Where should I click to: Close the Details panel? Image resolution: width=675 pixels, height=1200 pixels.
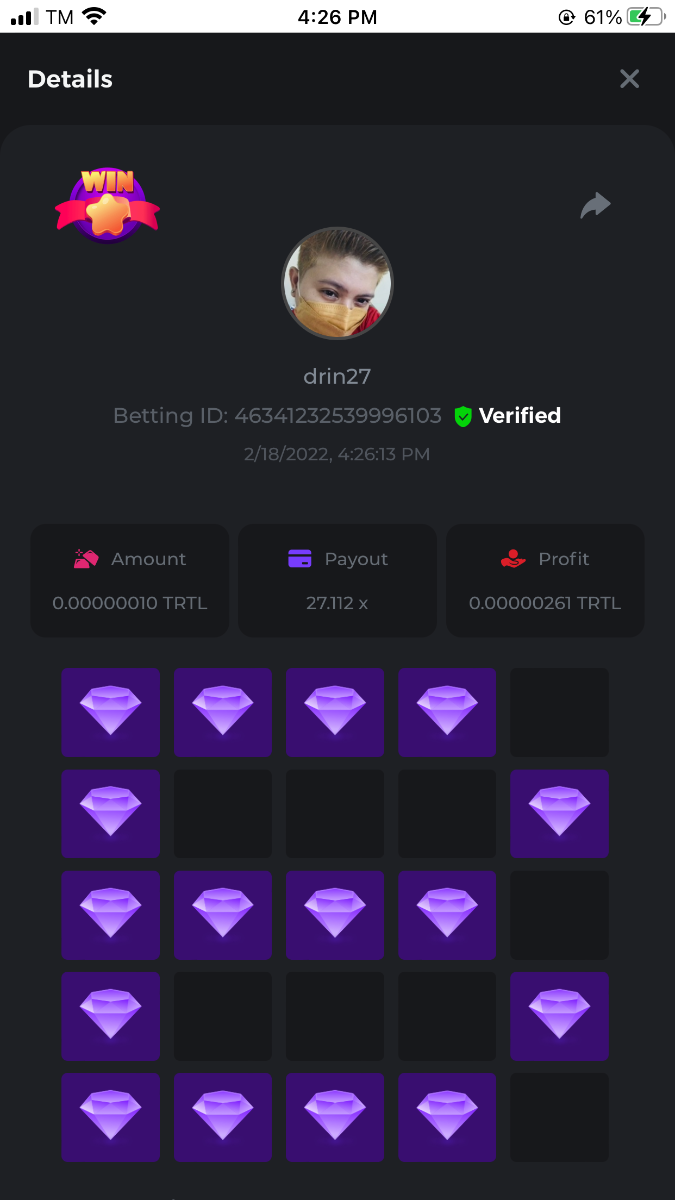point(629,79)
